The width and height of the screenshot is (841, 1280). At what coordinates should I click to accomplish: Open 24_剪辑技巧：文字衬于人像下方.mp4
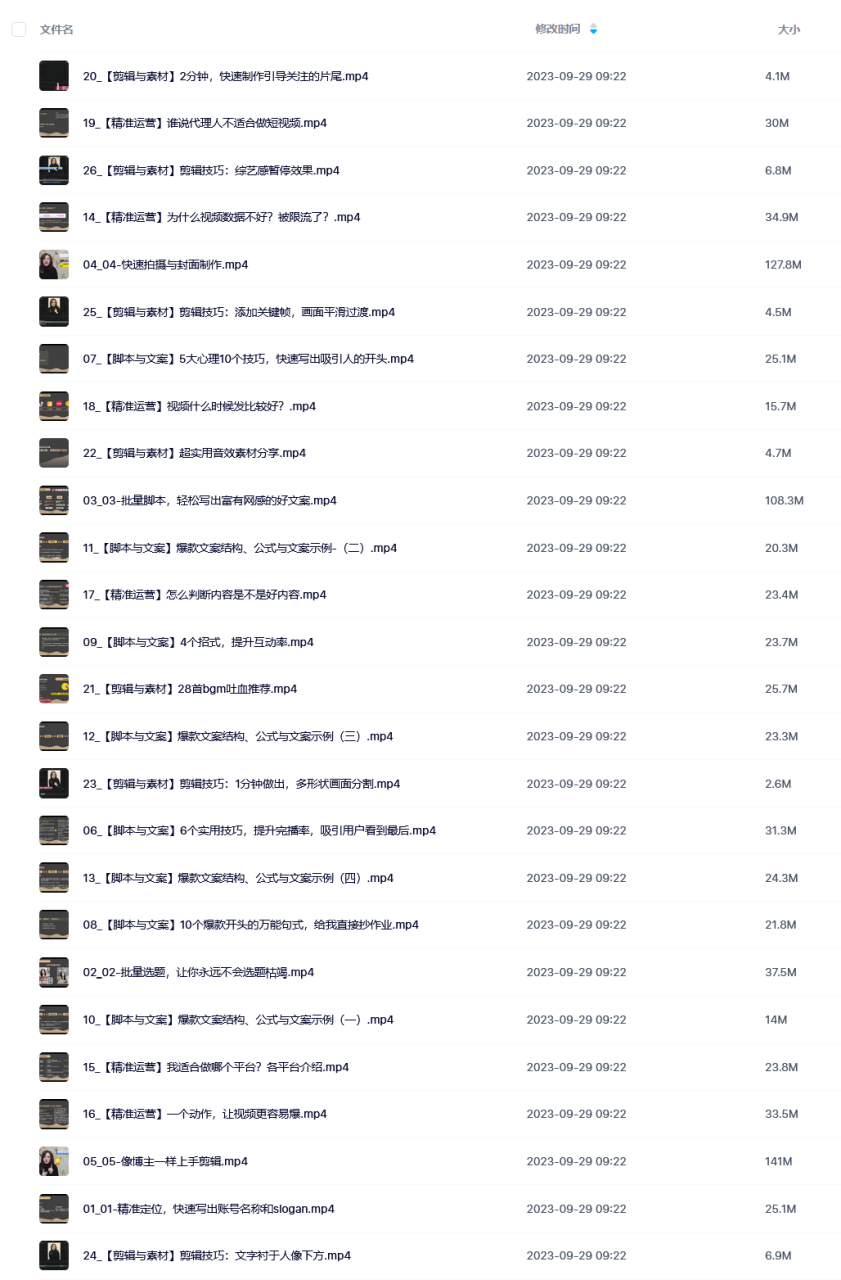(x=216, y=1255)
